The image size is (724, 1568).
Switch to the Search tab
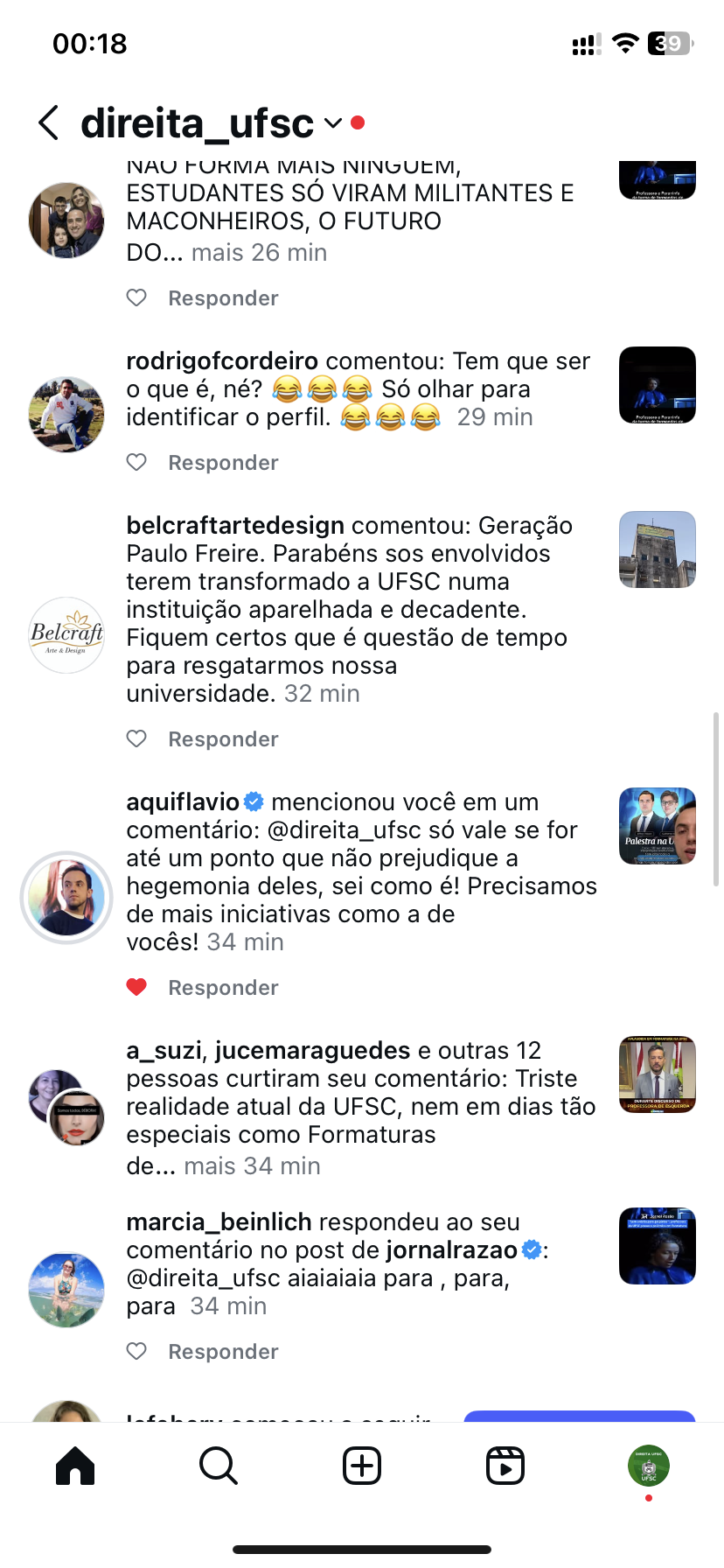(219, 1466)
